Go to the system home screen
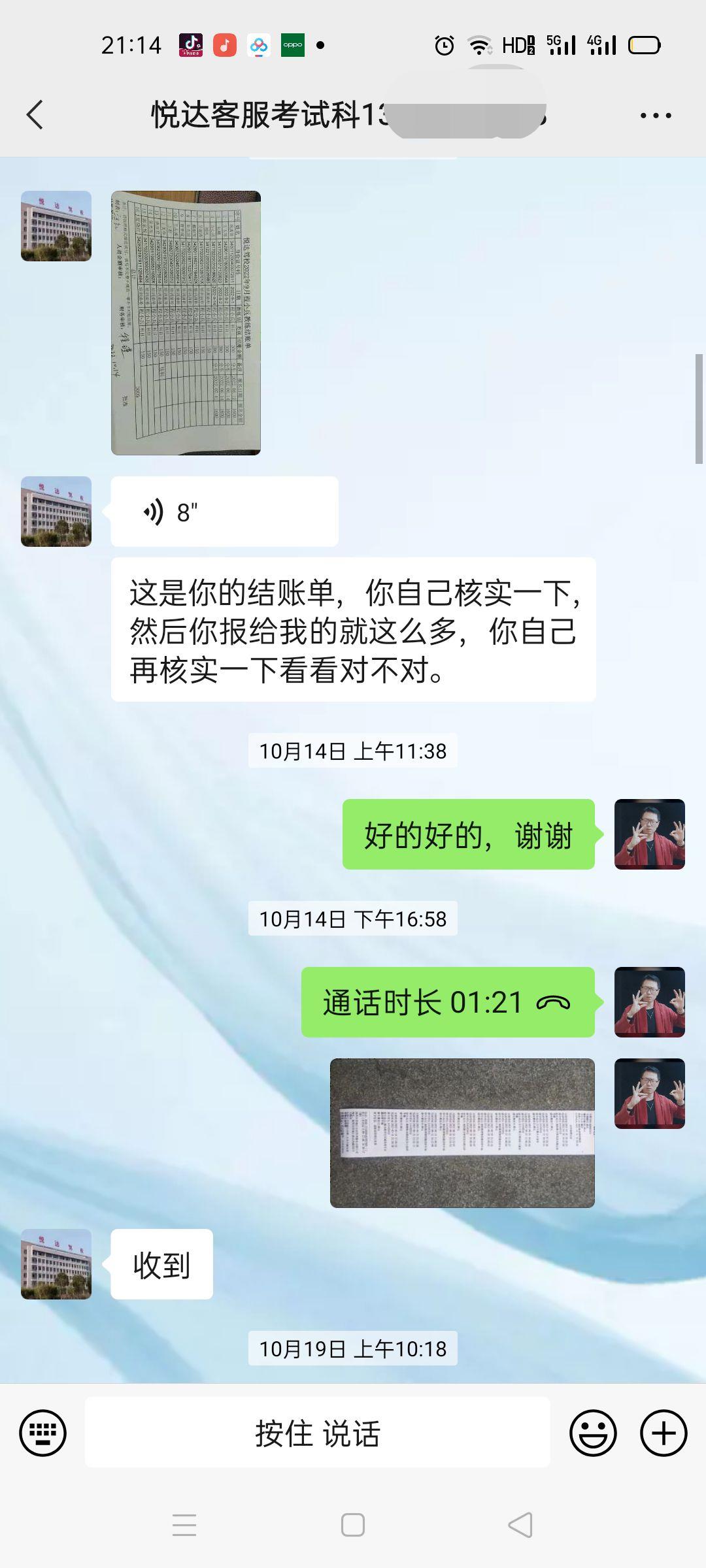The width and height of the screenshot is (706, 1568). [x=353, y=1526]
